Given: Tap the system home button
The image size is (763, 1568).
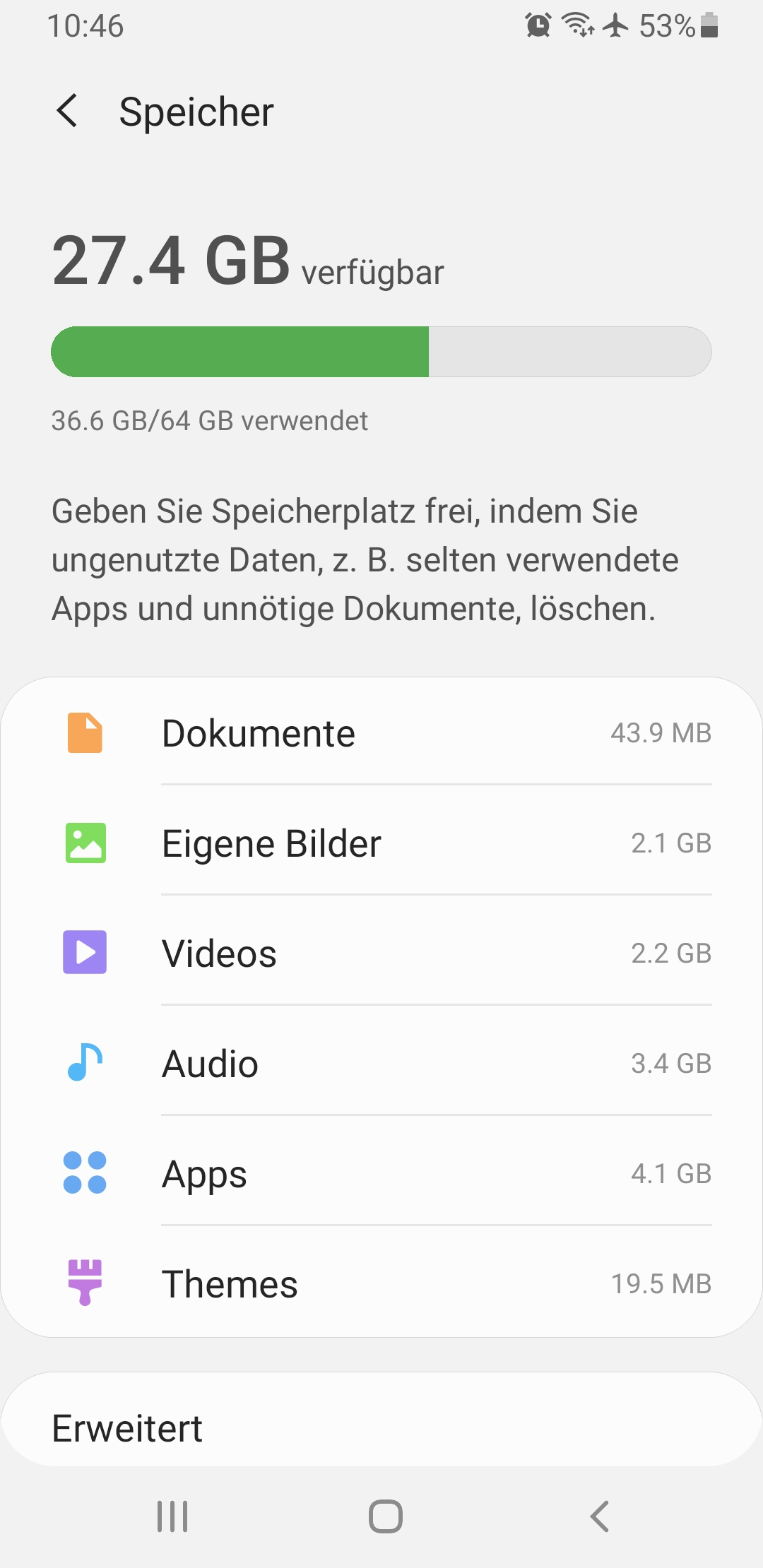Looking at the screenshot, I should (385, 1516).
